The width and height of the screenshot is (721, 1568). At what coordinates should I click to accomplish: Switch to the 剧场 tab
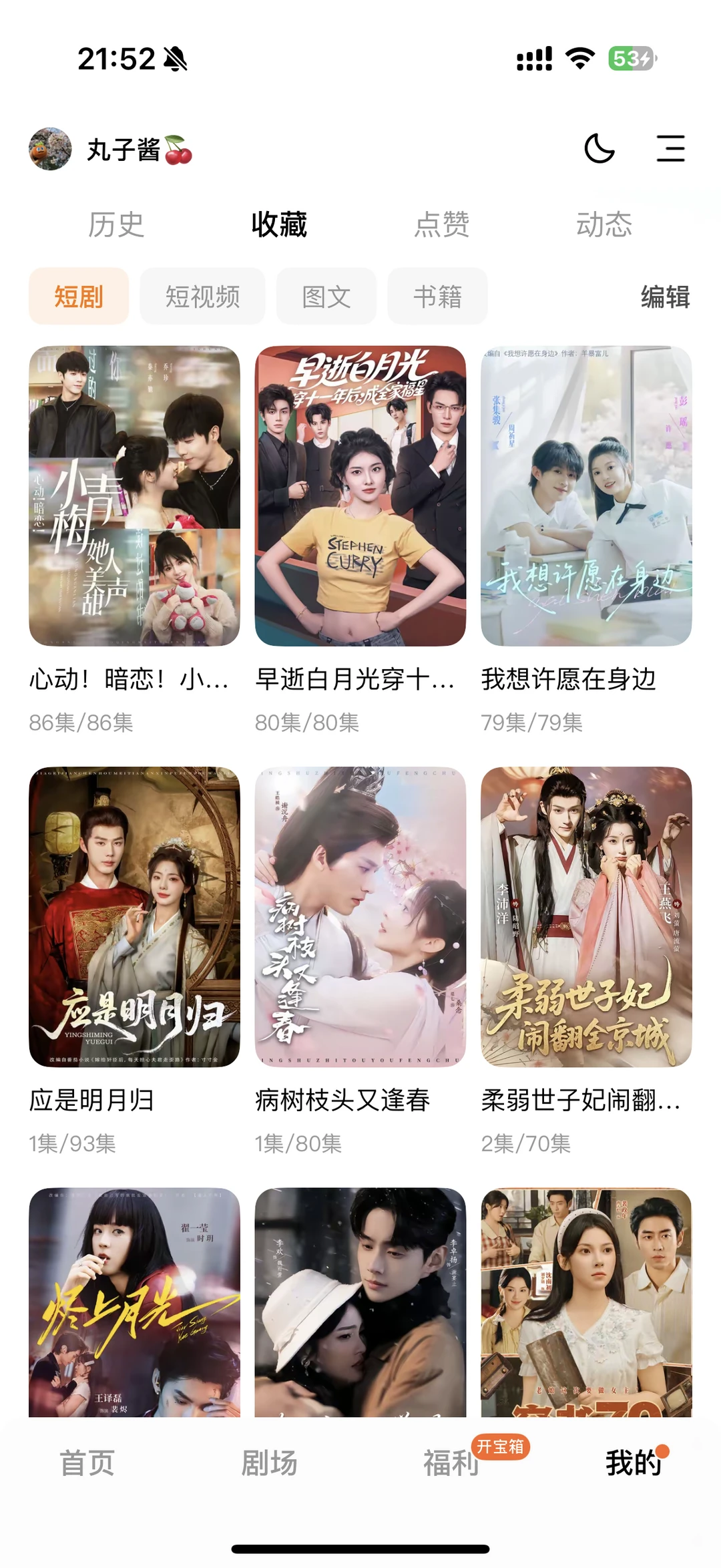pyautogui.click(x=269, y=1462)
